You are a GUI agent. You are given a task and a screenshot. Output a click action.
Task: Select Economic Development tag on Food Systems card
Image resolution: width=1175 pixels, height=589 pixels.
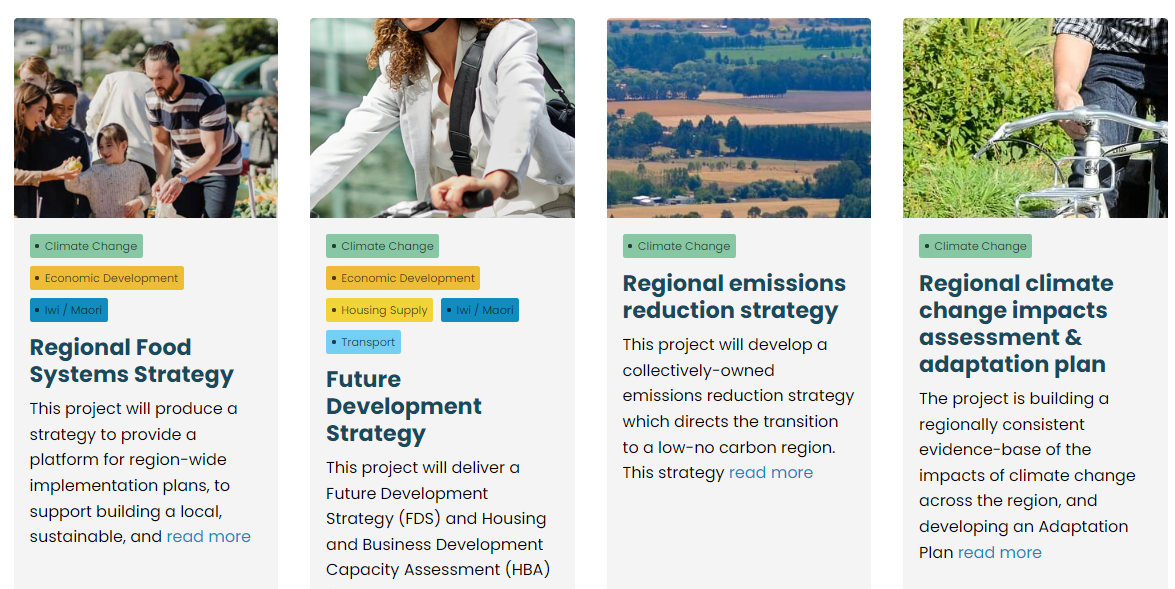pos(107,278)
